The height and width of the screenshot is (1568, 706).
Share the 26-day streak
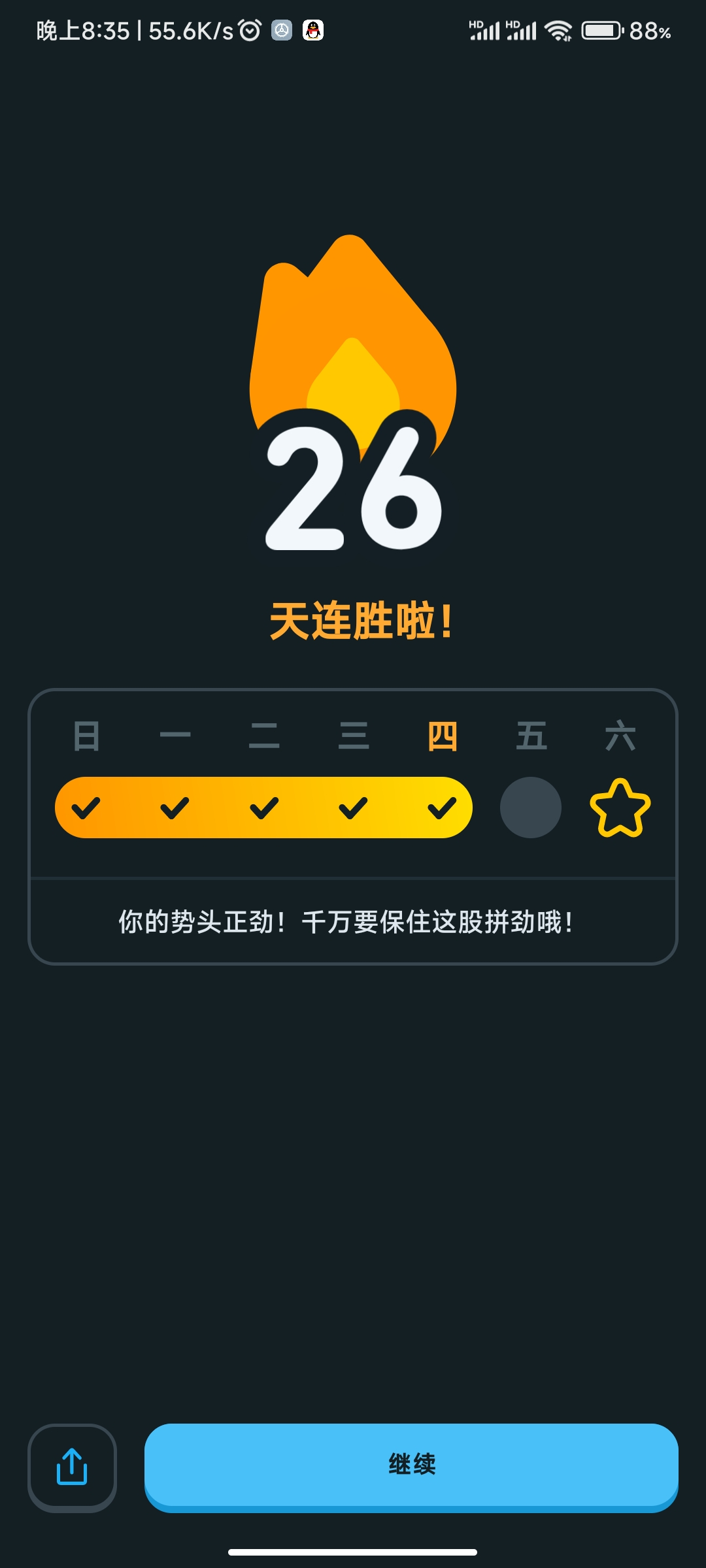pos(72,1467)
